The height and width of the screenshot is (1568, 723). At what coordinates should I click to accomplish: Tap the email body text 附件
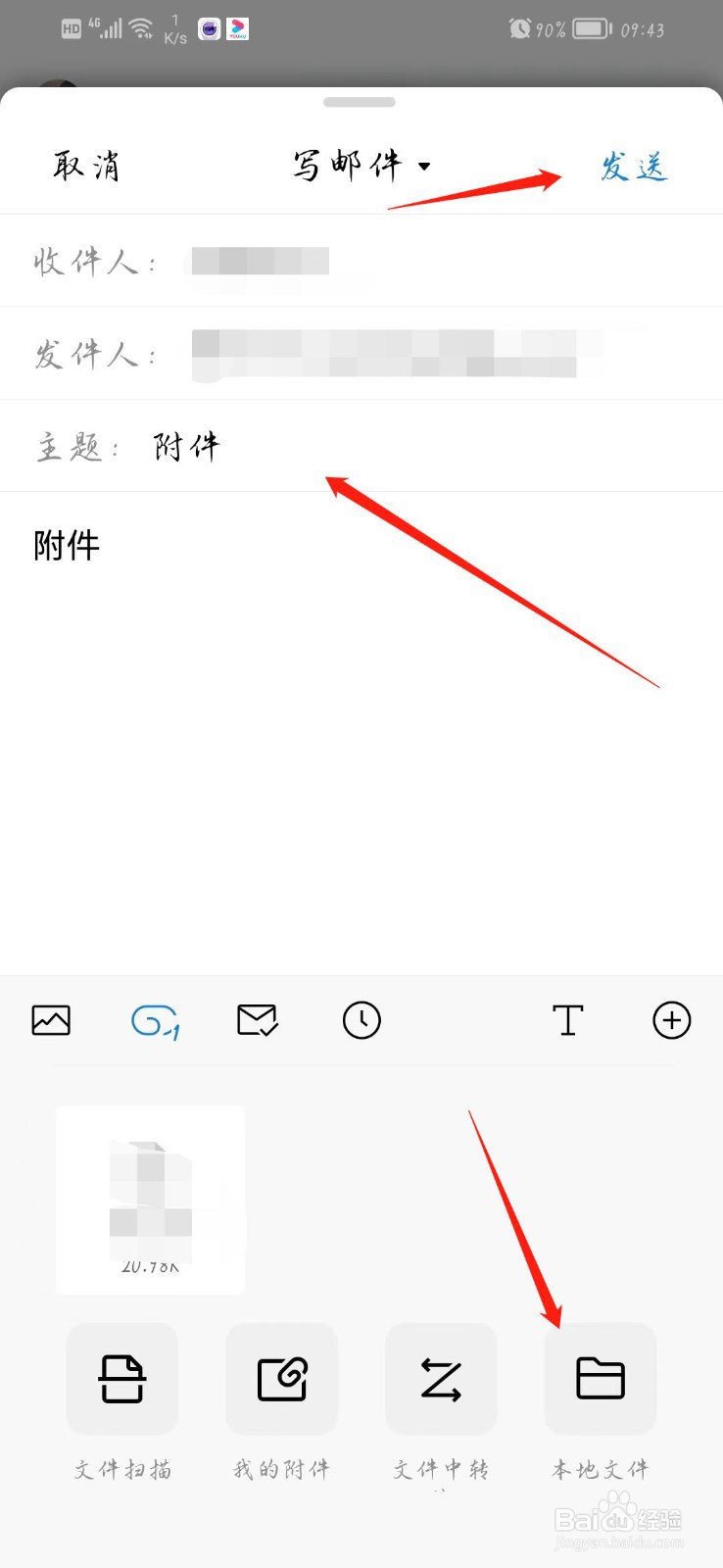pos(66,545)
